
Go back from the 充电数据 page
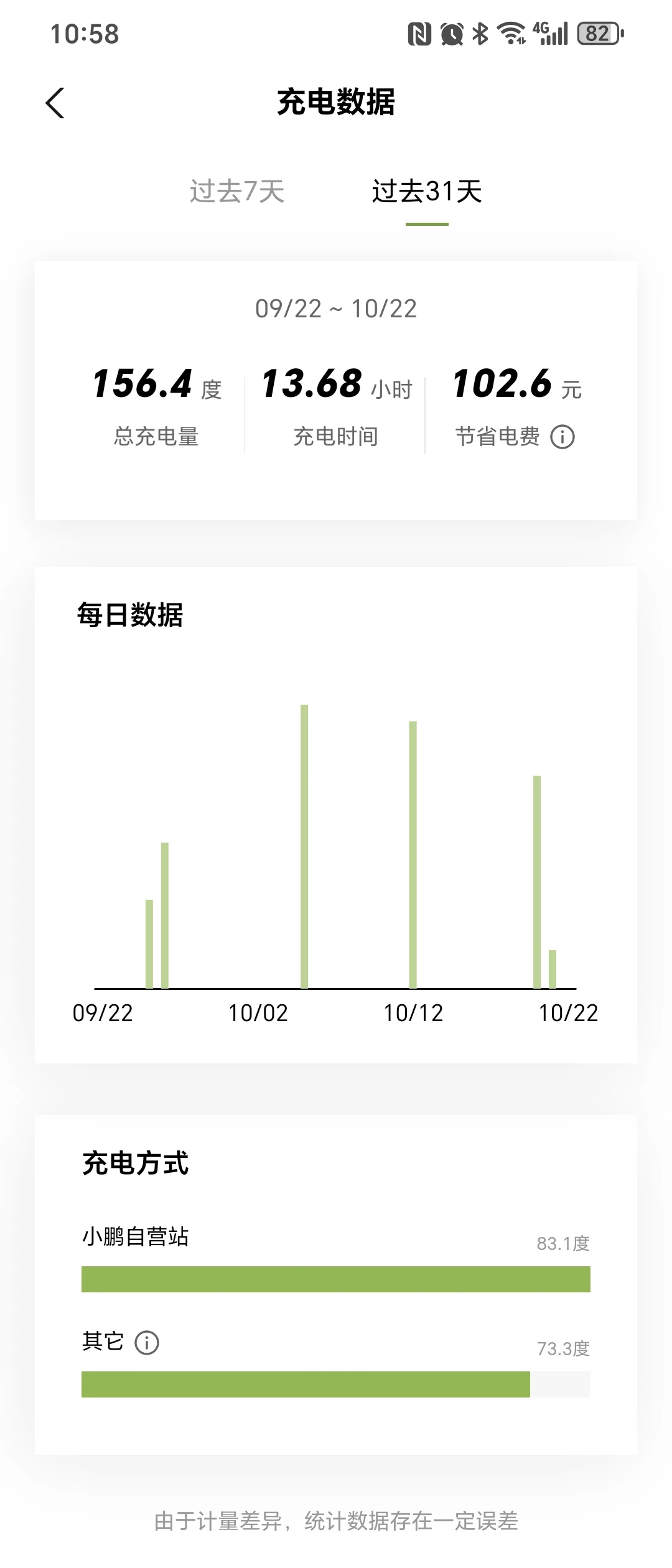pos(55,103)
